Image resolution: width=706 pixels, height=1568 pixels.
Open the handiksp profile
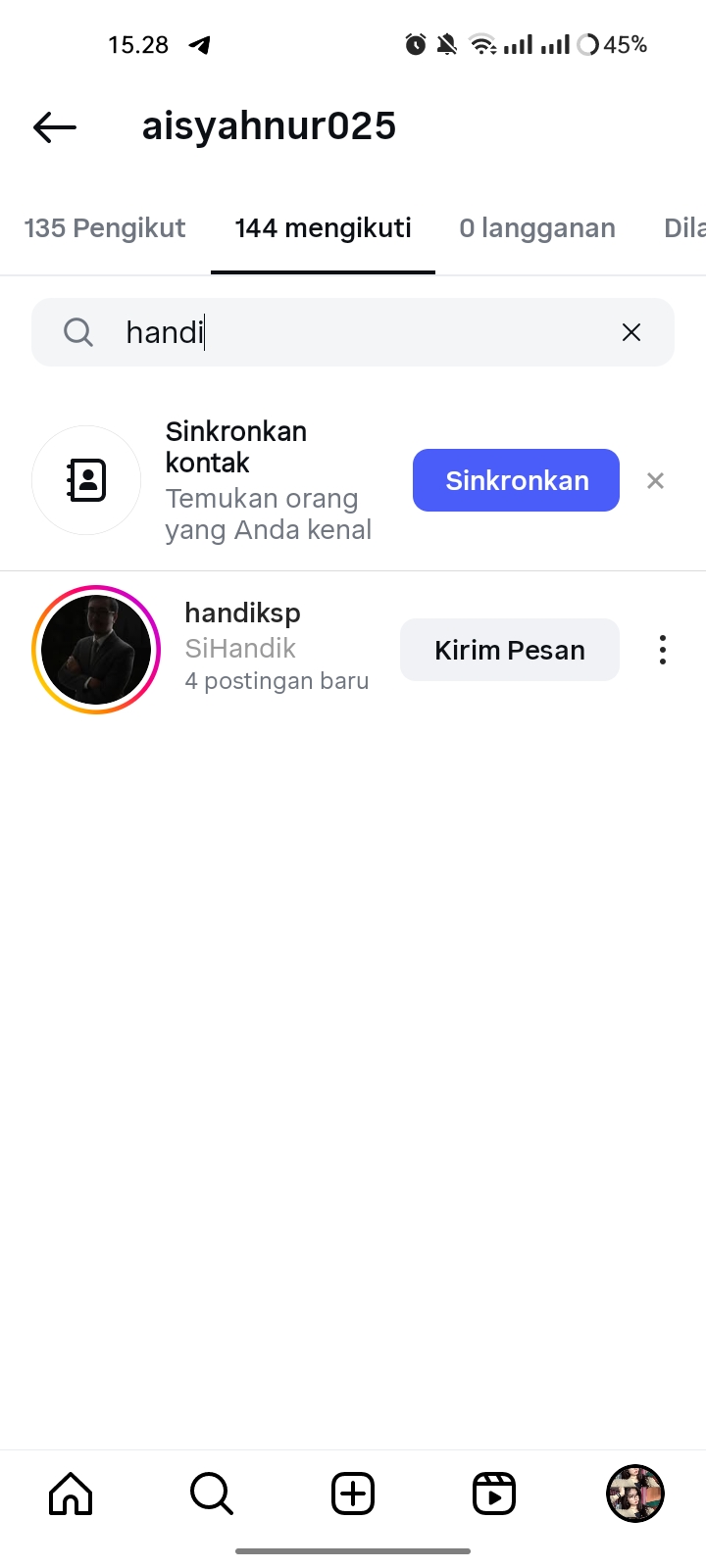pyautogui.click(x=243, y=613)
